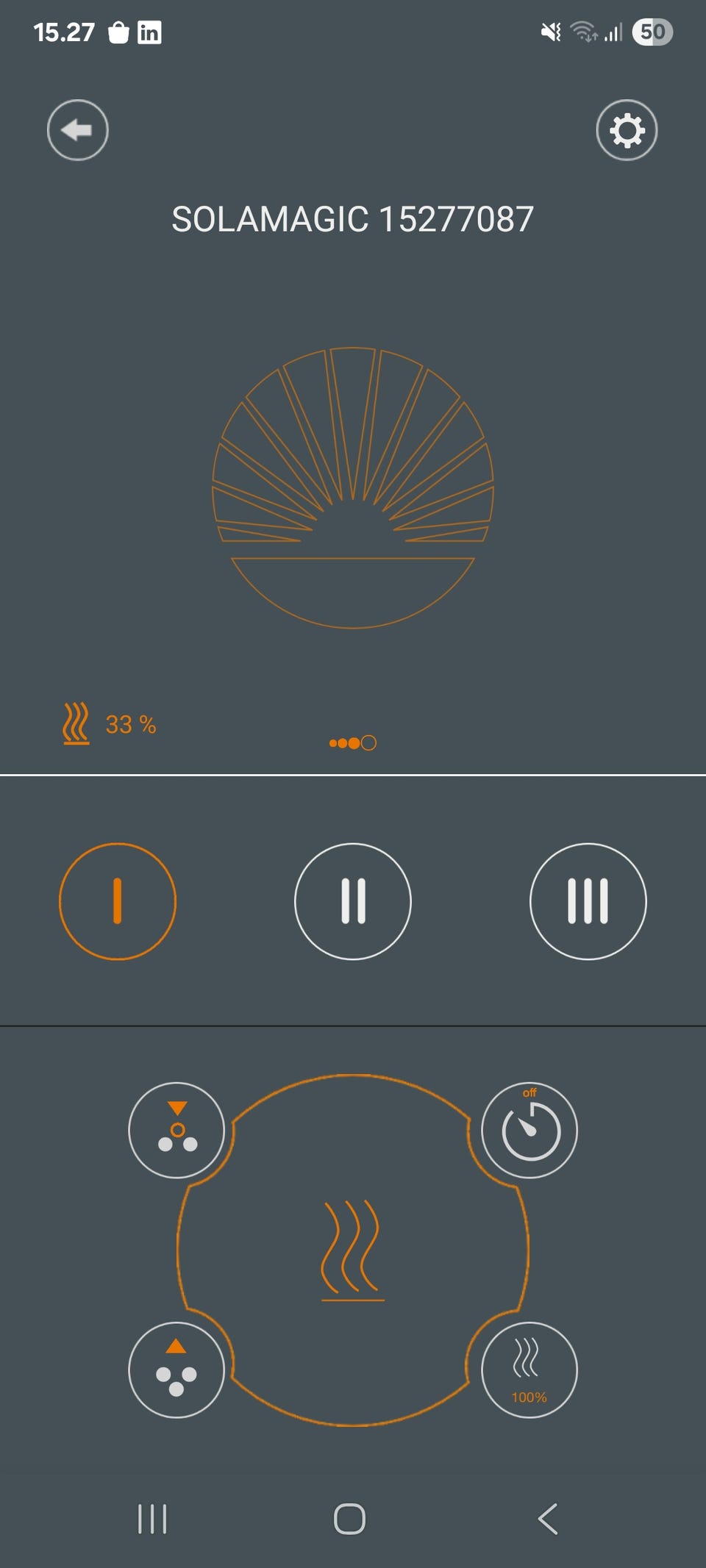Open the settings gear
This screenshot has width=706, height=1568.
click(x=627, y=130)
